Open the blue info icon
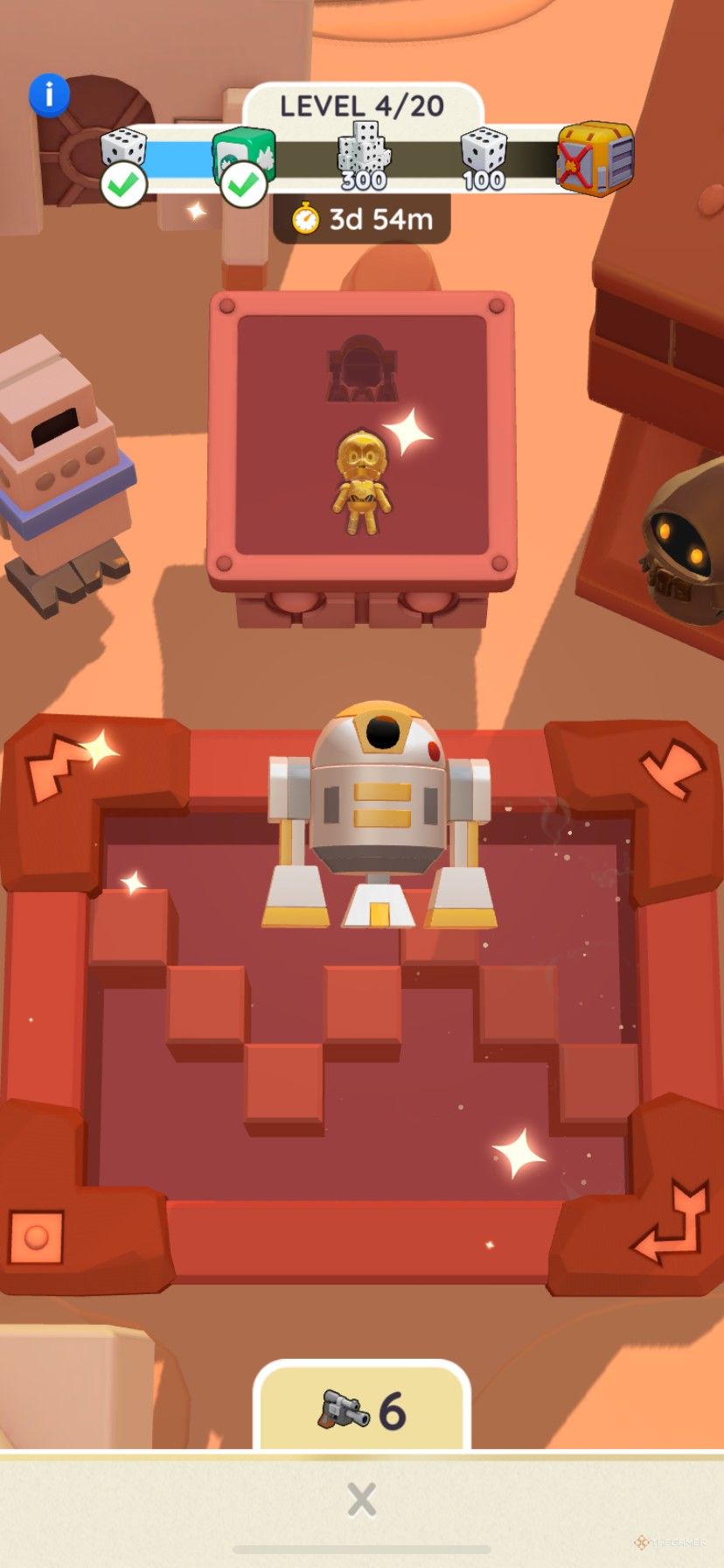This screenshot has width=724, height=1568. [49, 94]
